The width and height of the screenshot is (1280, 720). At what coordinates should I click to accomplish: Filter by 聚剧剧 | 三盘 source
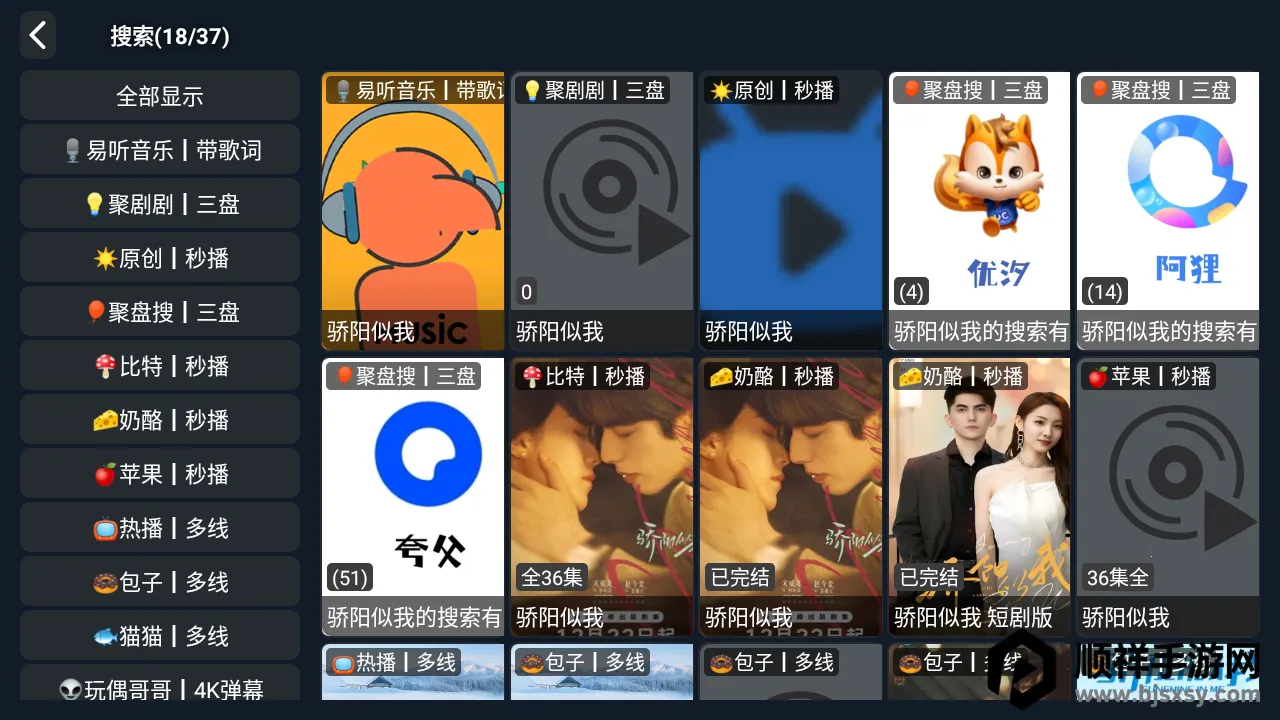160,204
